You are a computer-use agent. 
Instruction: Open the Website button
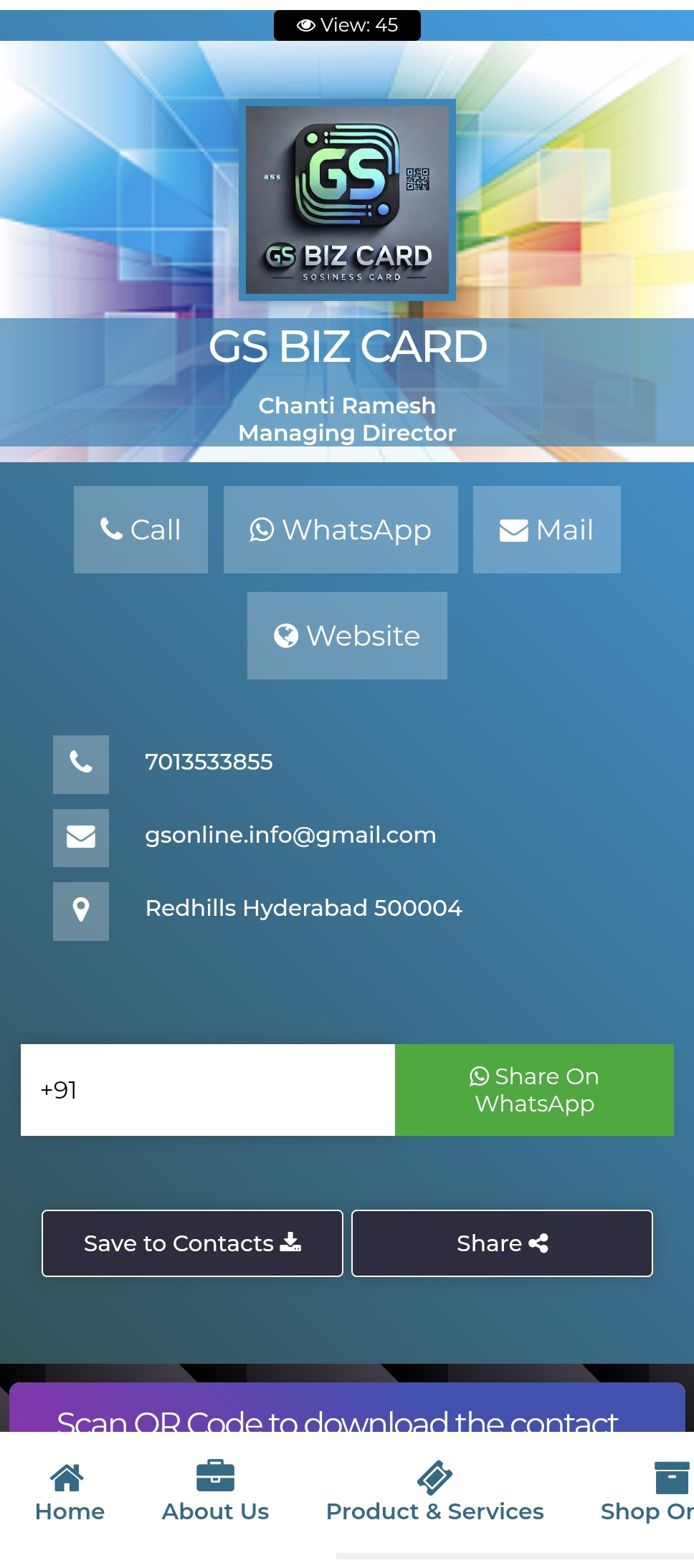pos(347,636)
